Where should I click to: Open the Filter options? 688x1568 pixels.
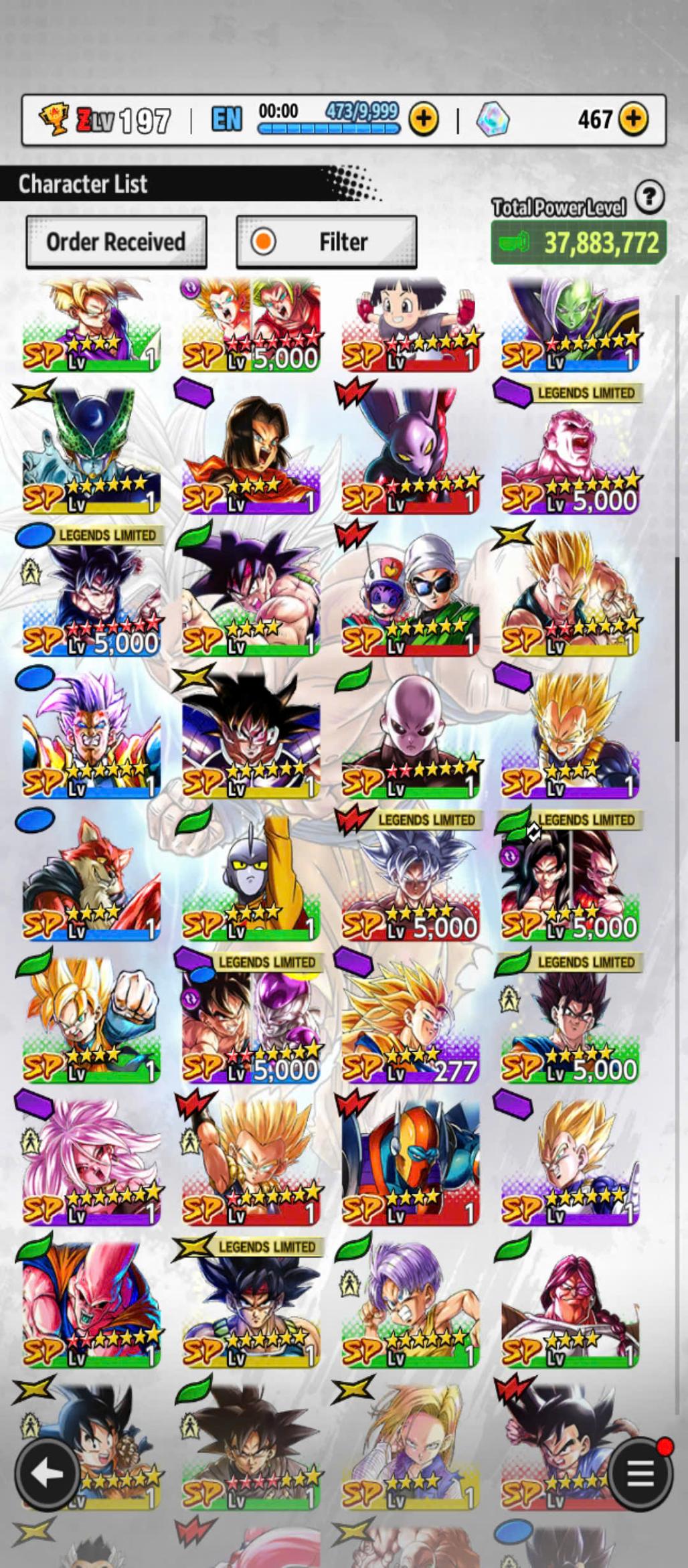(326, 242)
